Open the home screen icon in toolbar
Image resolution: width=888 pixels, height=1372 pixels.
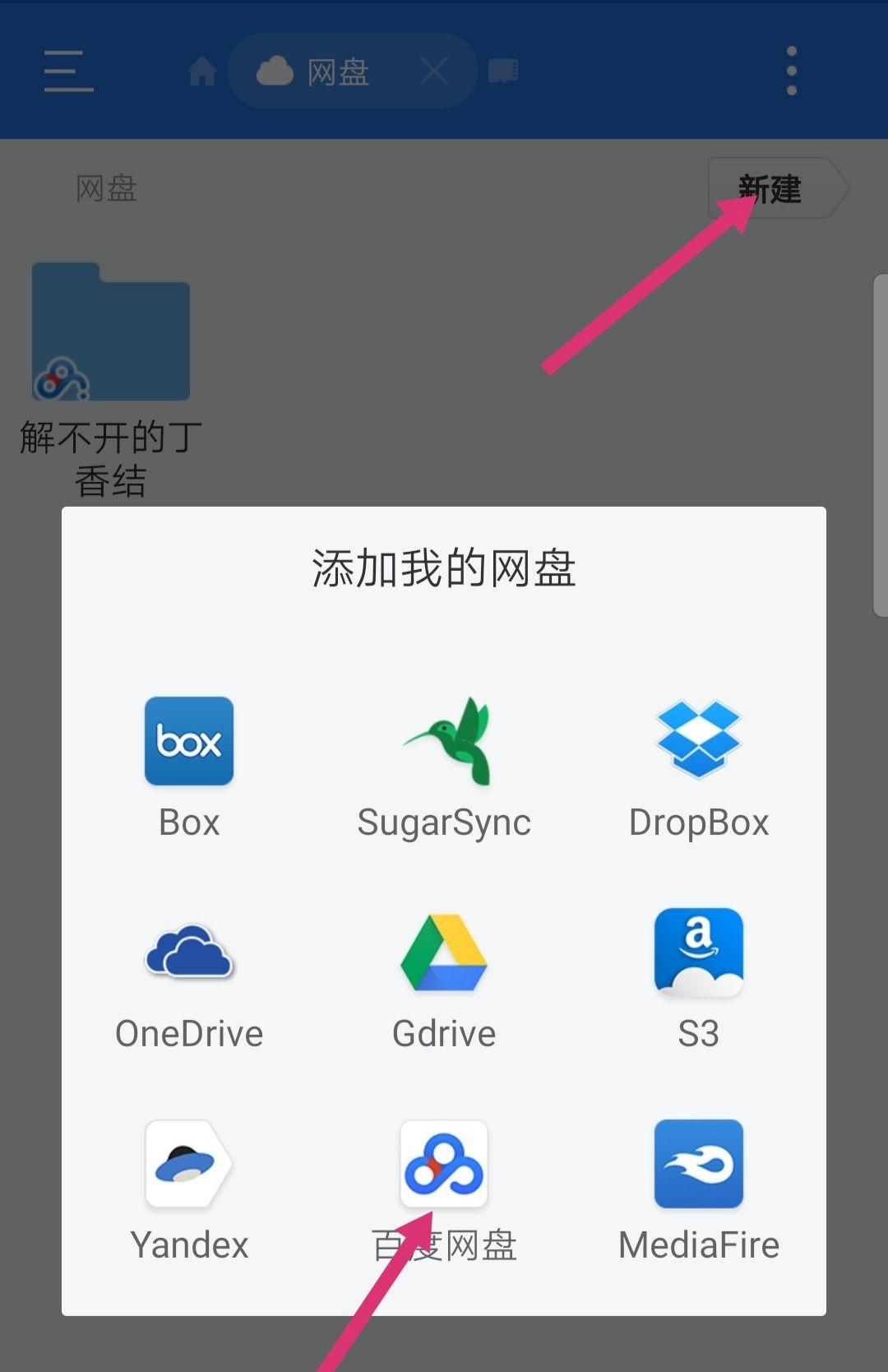coord(201,71)
